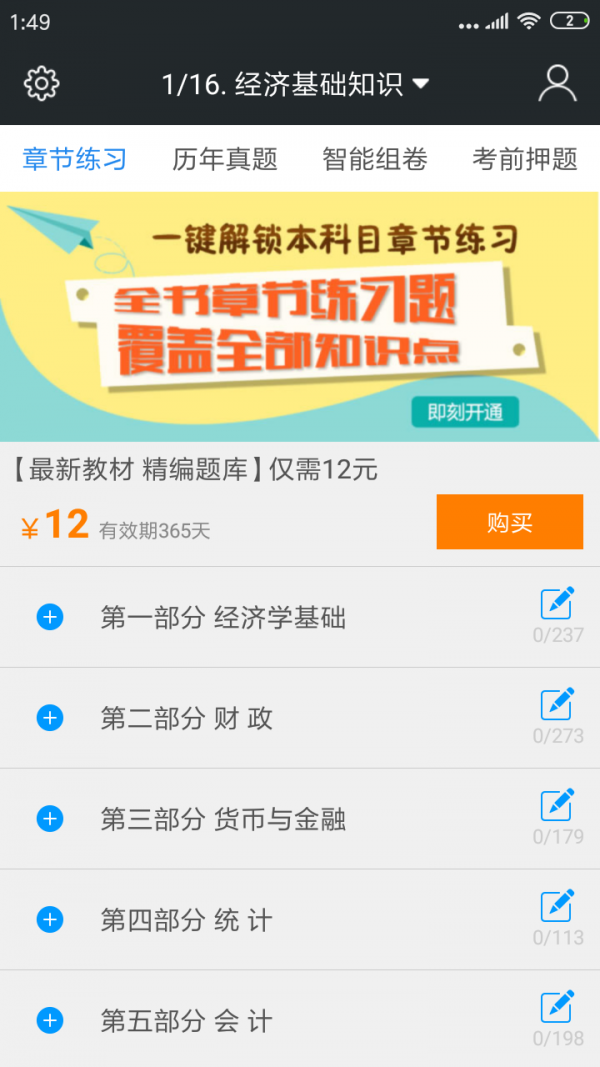Open the user profile icon
Screen dimensions: 600x1067
[557, 83]
